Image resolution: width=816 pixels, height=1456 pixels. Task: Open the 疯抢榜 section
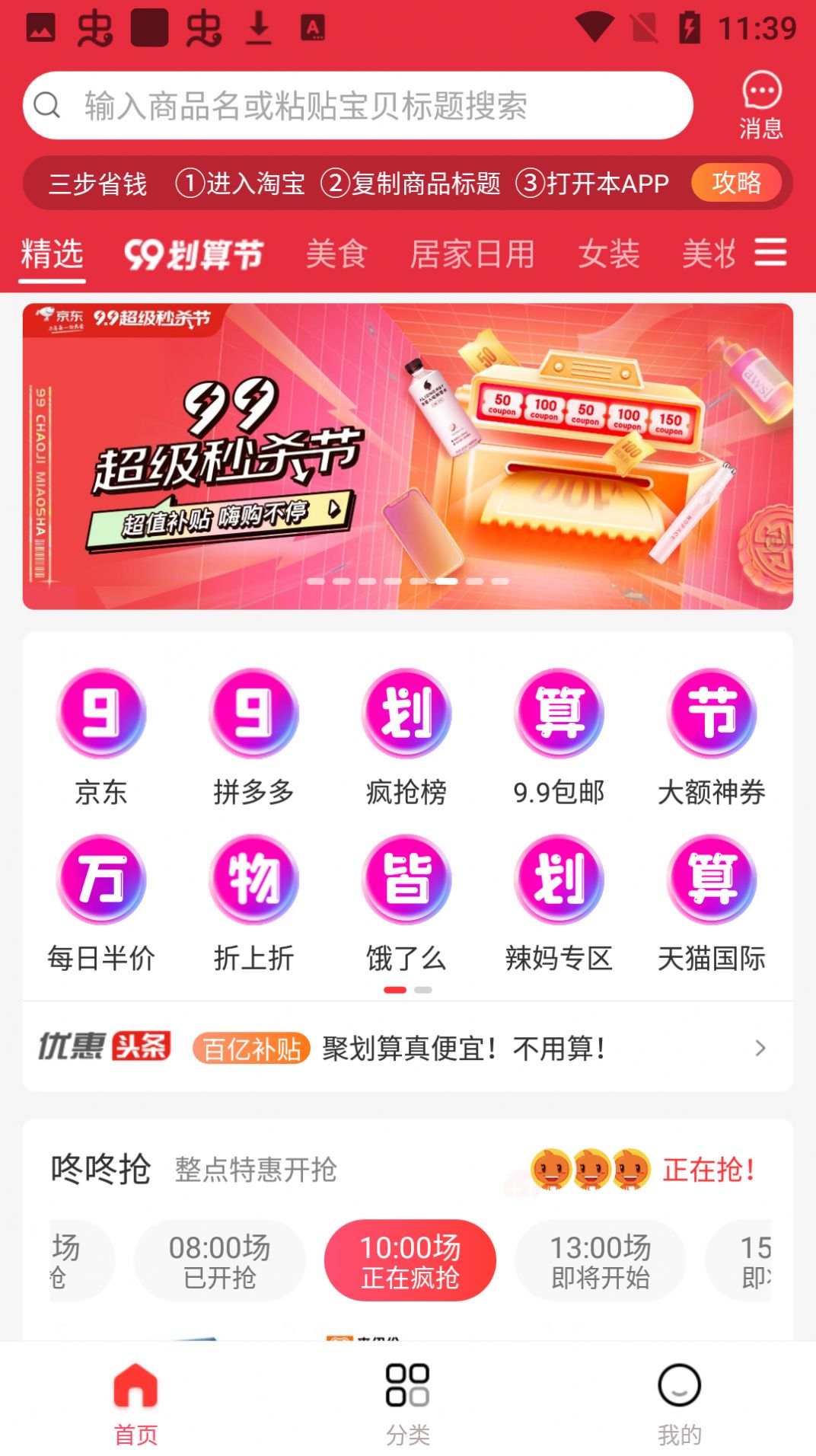(x=406, y=712)
